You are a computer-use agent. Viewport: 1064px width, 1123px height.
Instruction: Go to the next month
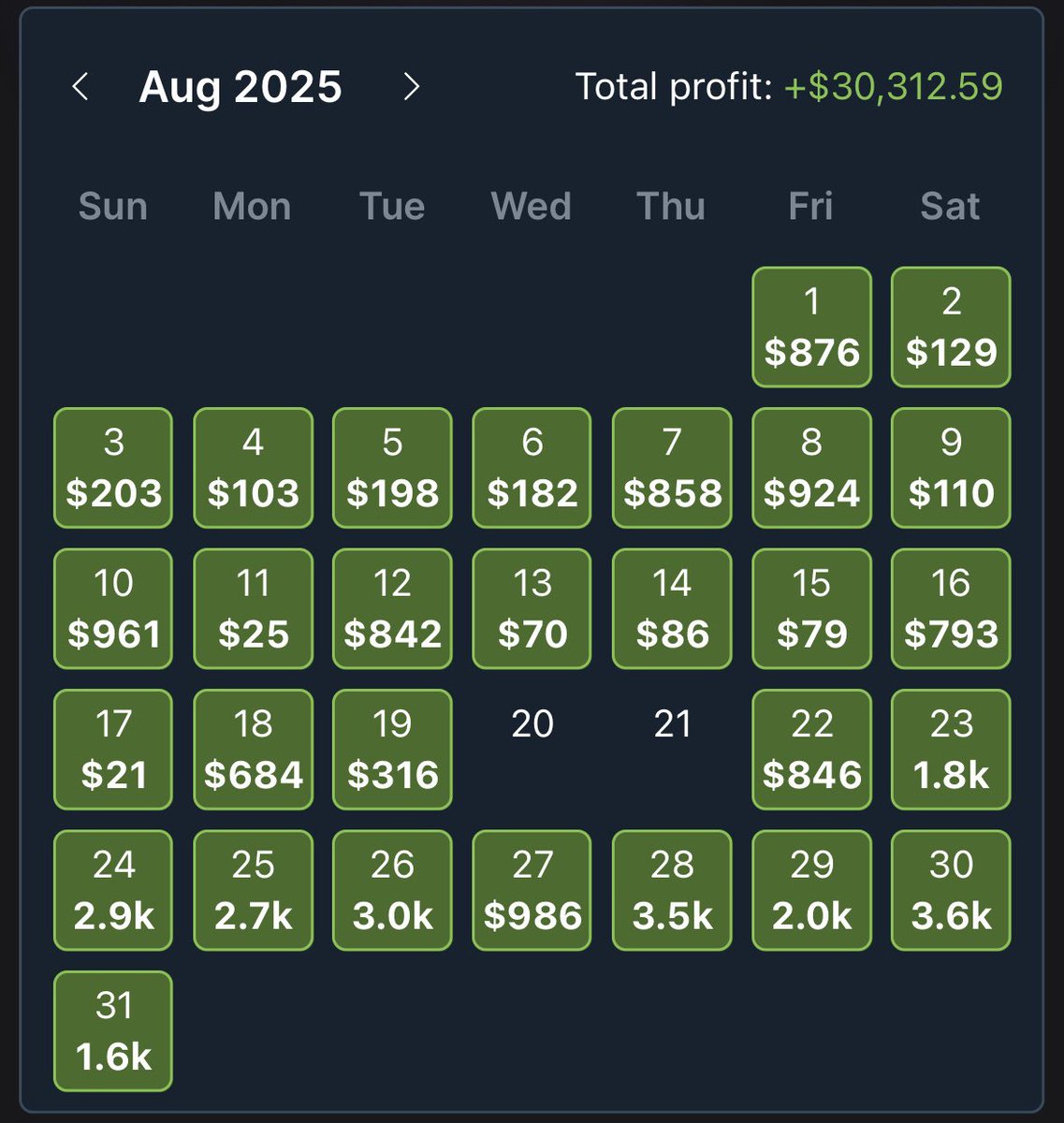(x=411, y=87)
